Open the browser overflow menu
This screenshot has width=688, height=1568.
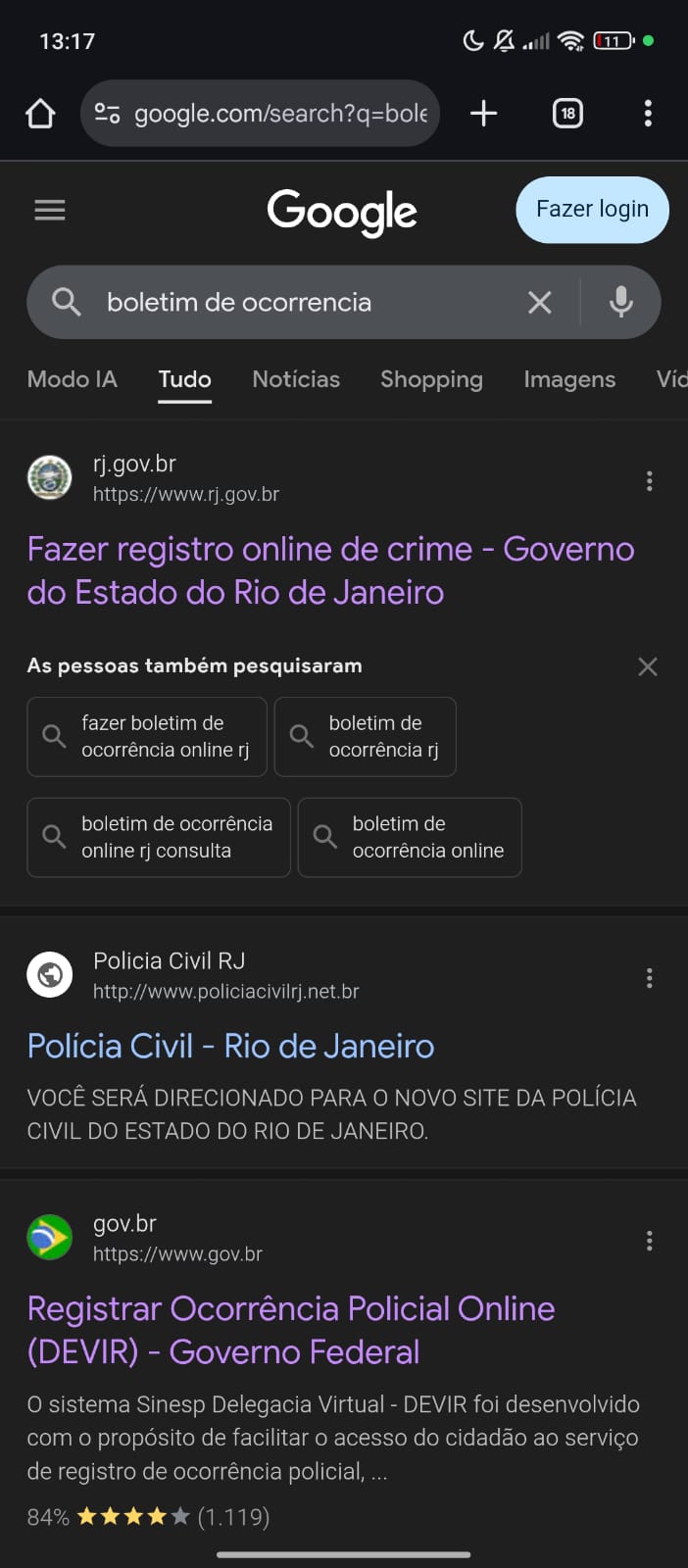click(648, 114)
